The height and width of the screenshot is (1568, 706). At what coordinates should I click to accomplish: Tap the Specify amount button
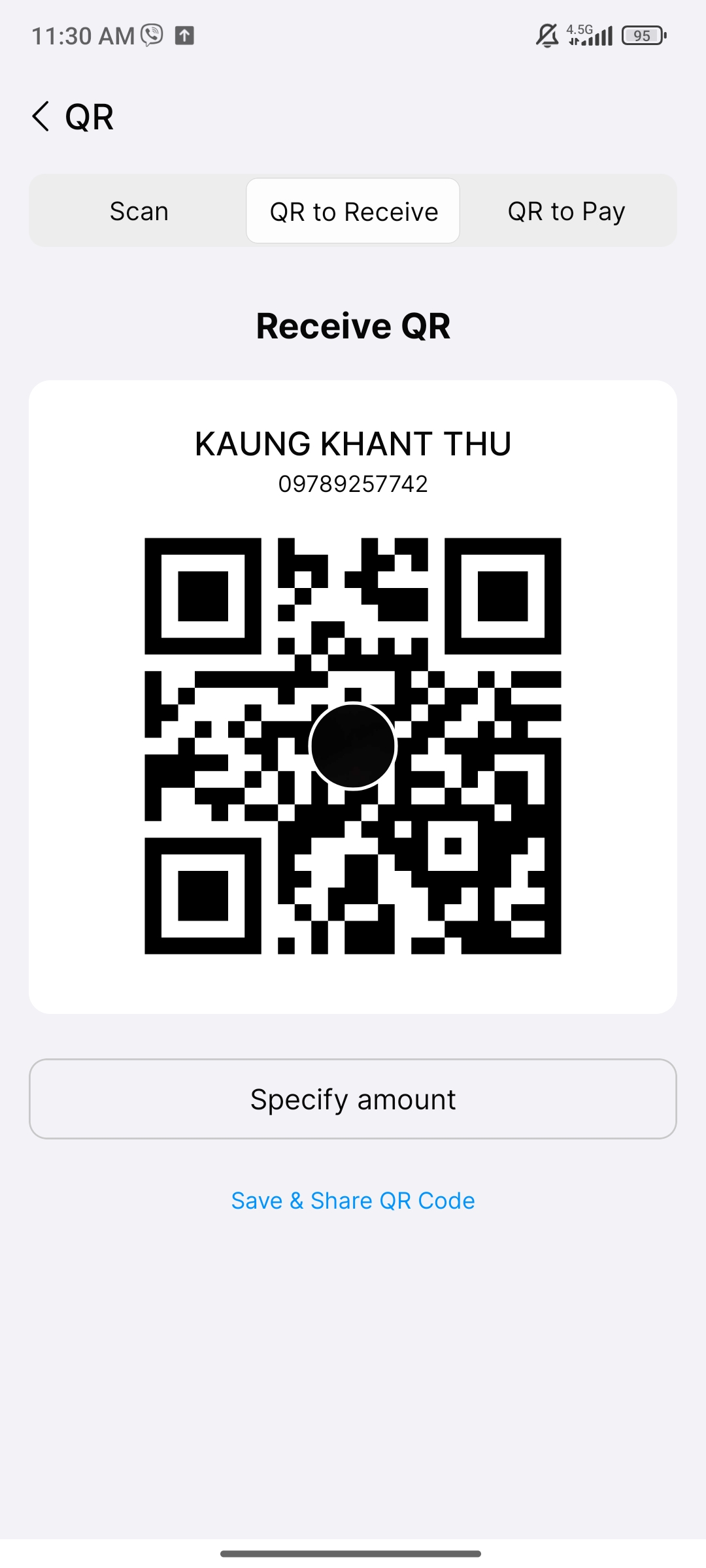353,1099
